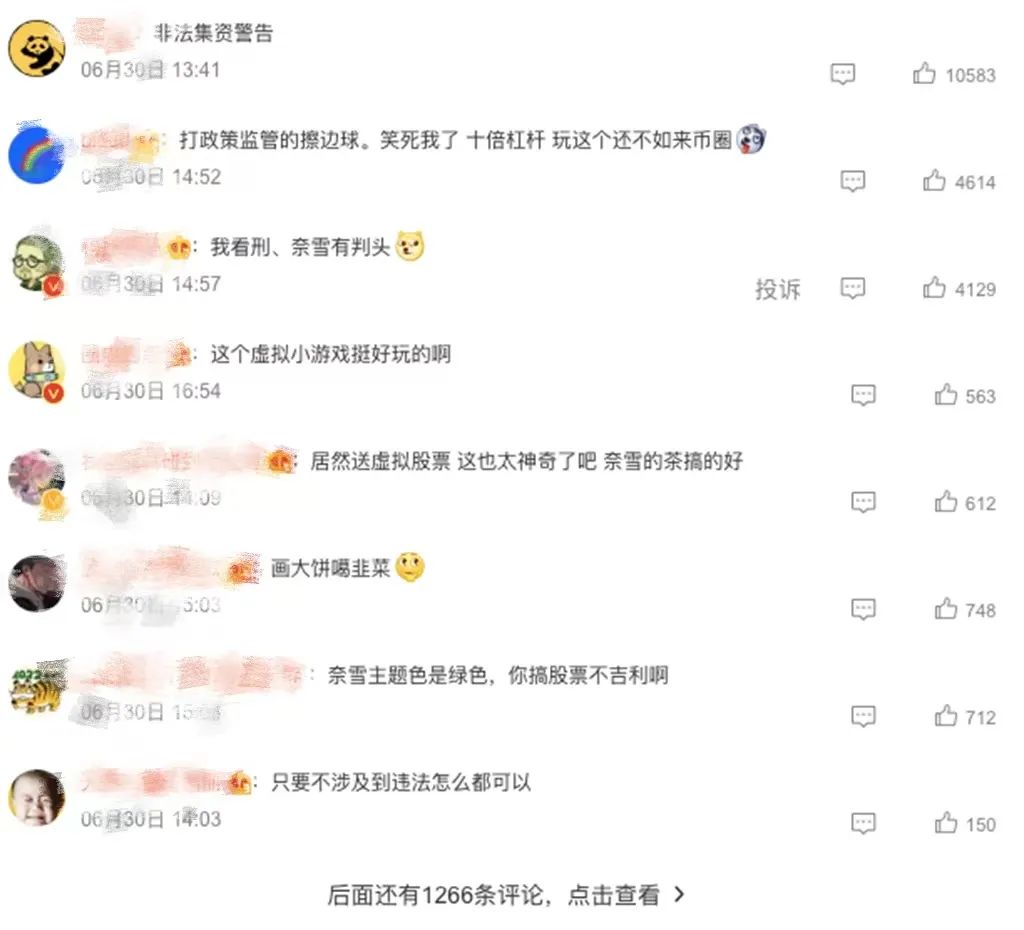
Task: Like the comment about 十倍杠杆
Action: pyautogui.click(x=934, y=181)
